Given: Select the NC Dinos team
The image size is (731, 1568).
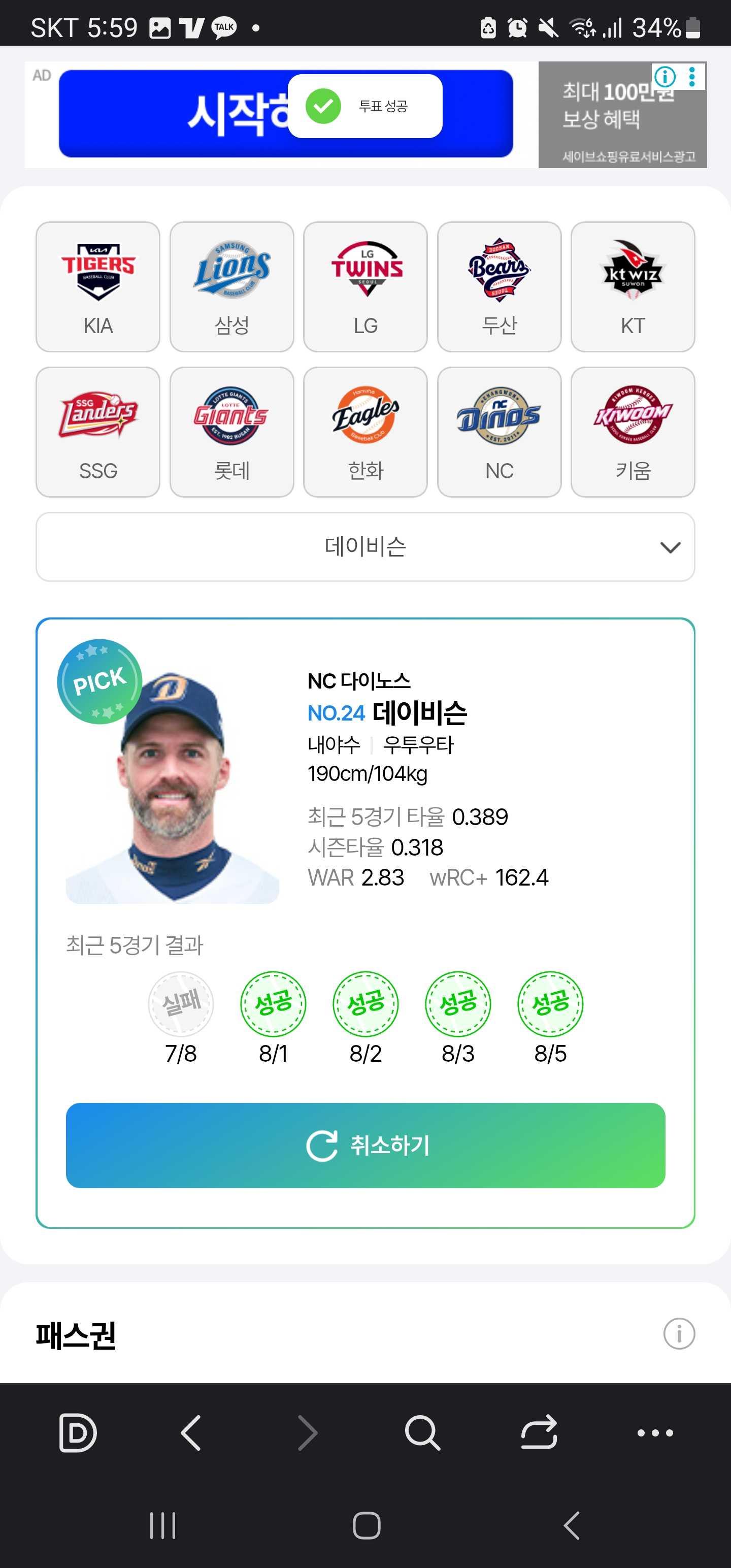Looking at the screenshot, I should pos(499,432).
